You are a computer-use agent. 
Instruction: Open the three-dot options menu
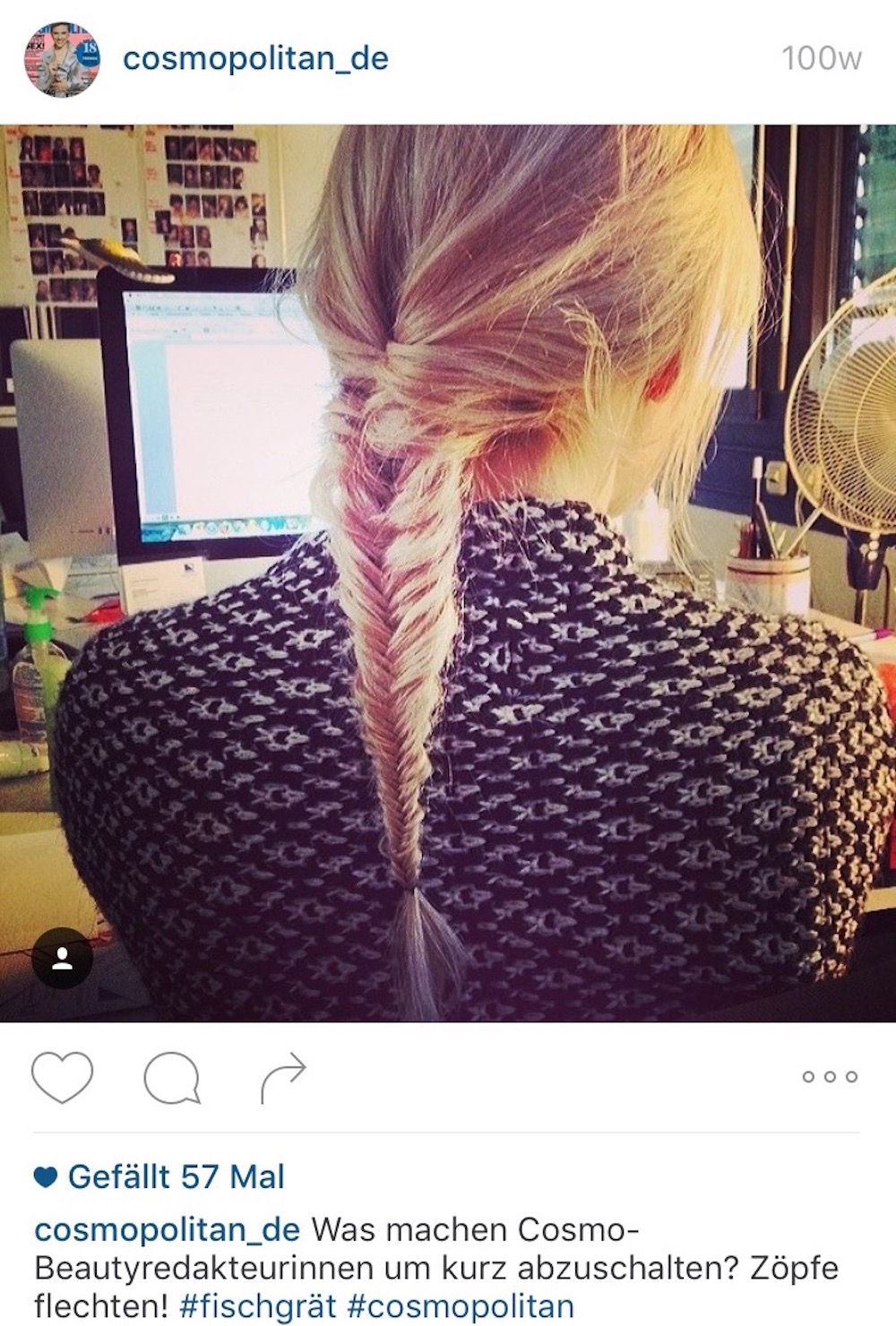(830, 1077)
